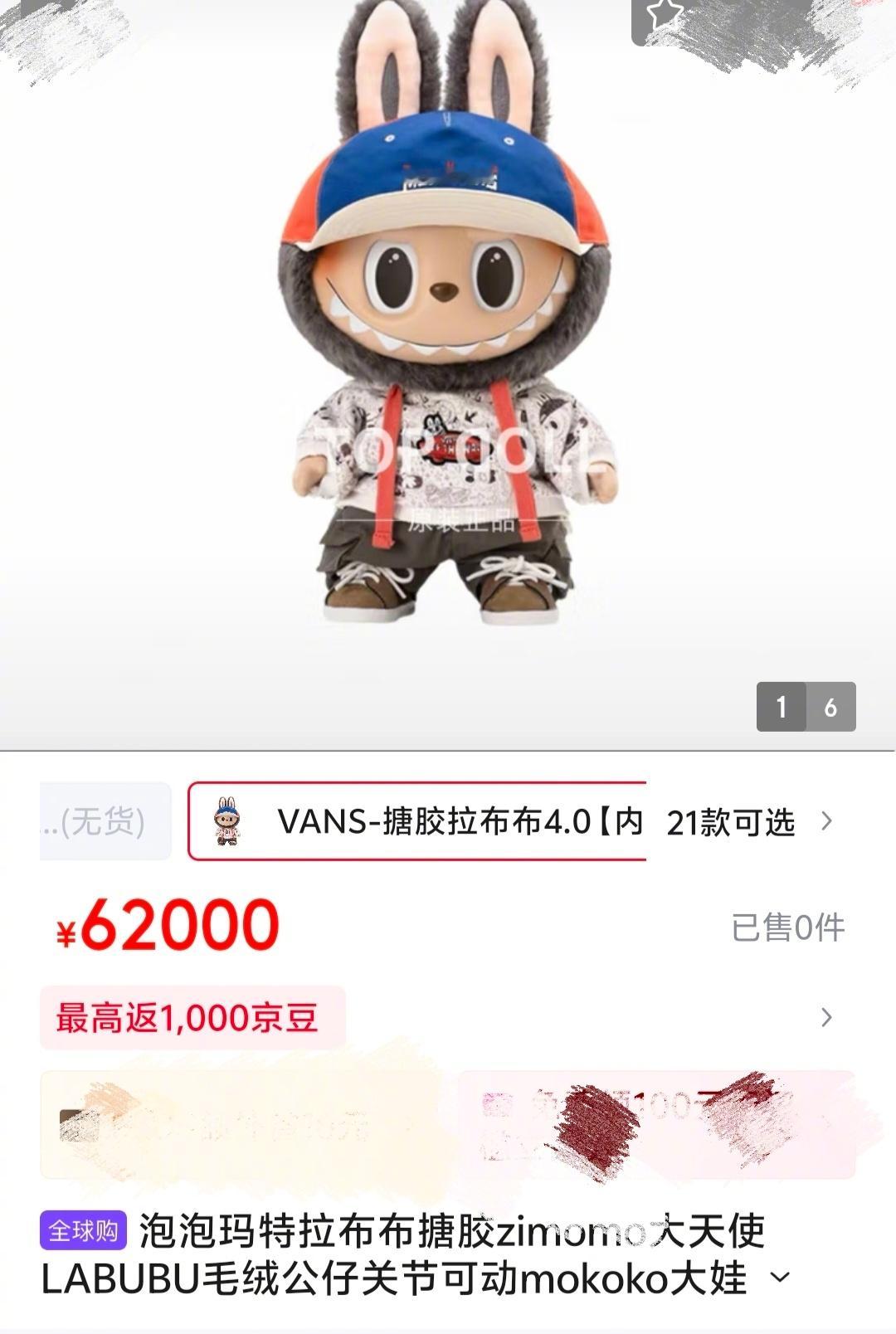Select the VANS-搪胶拉布布4.0 variant

417,821
